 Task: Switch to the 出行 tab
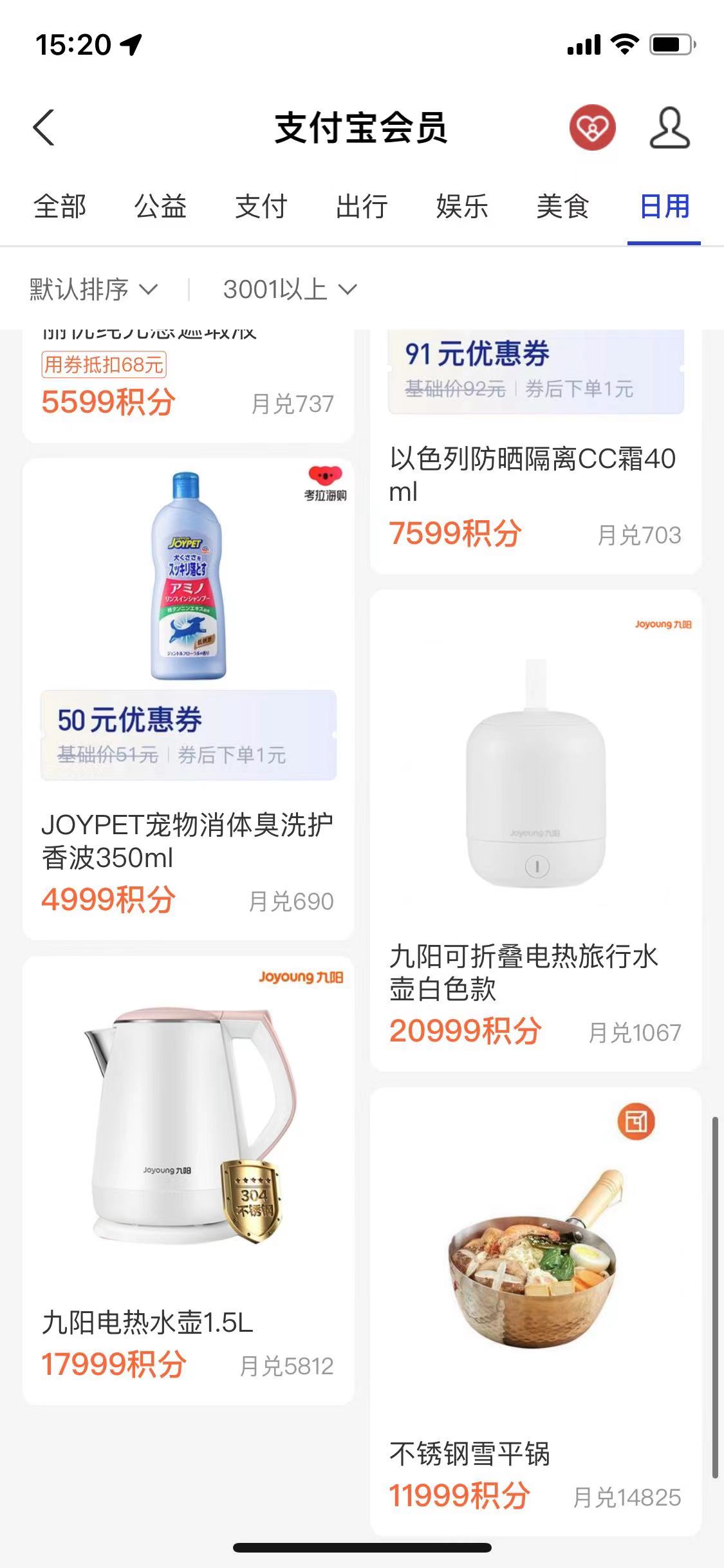[x=362, y=207]
